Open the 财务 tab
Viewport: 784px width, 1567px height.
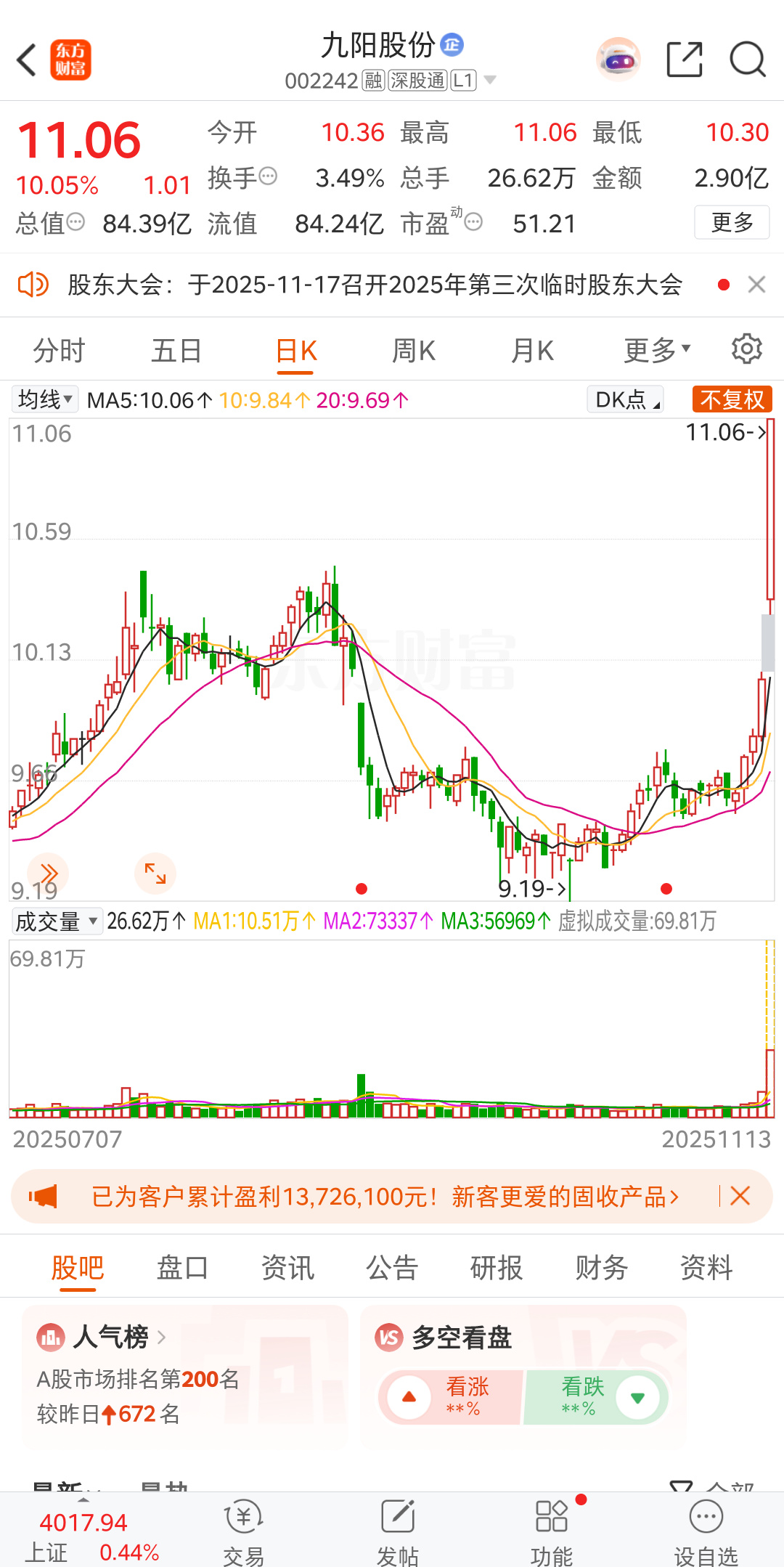[601, 1268]
